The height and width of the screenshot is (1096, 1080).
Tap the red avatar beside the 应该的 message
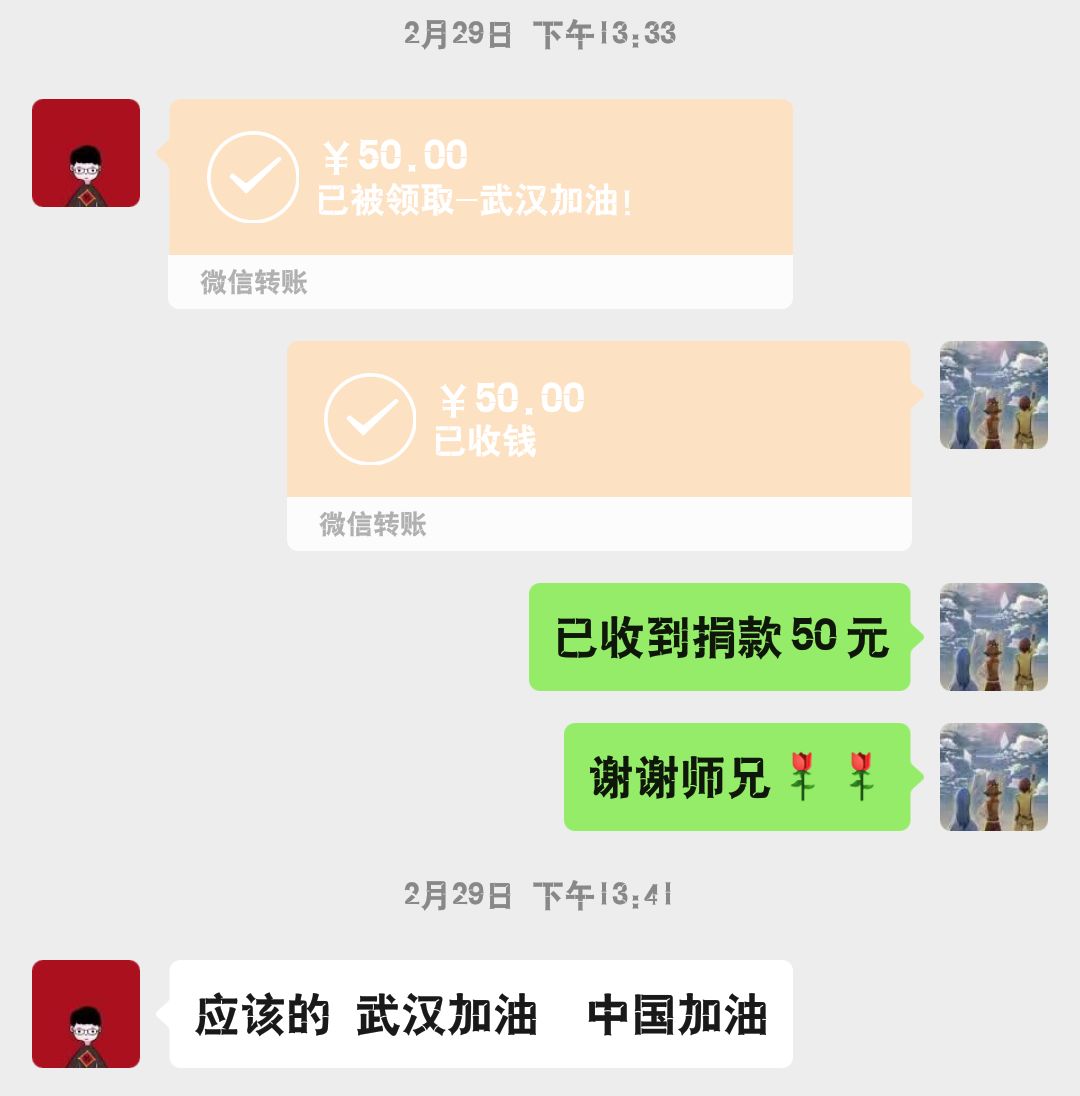(86, 1014)
